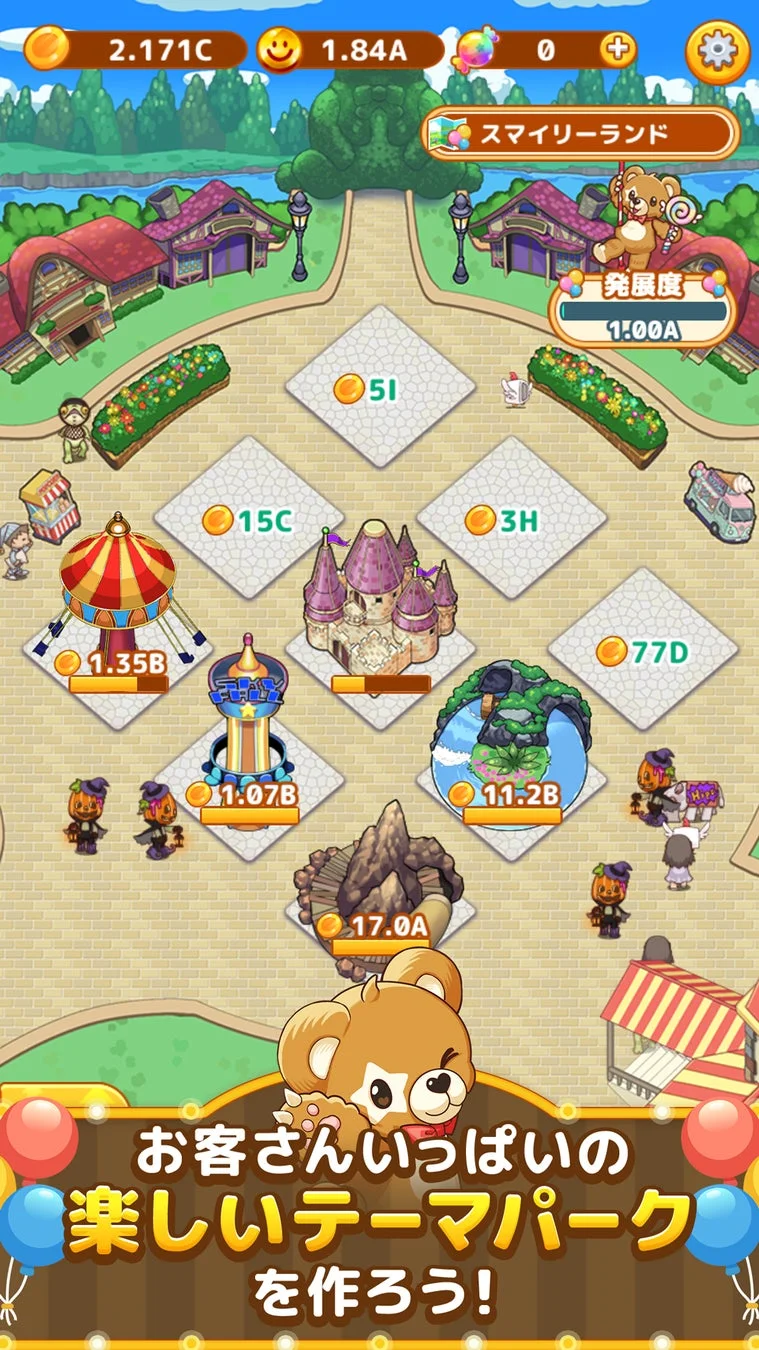Tap the popcorn stand on the left

(x=49, y=505)
